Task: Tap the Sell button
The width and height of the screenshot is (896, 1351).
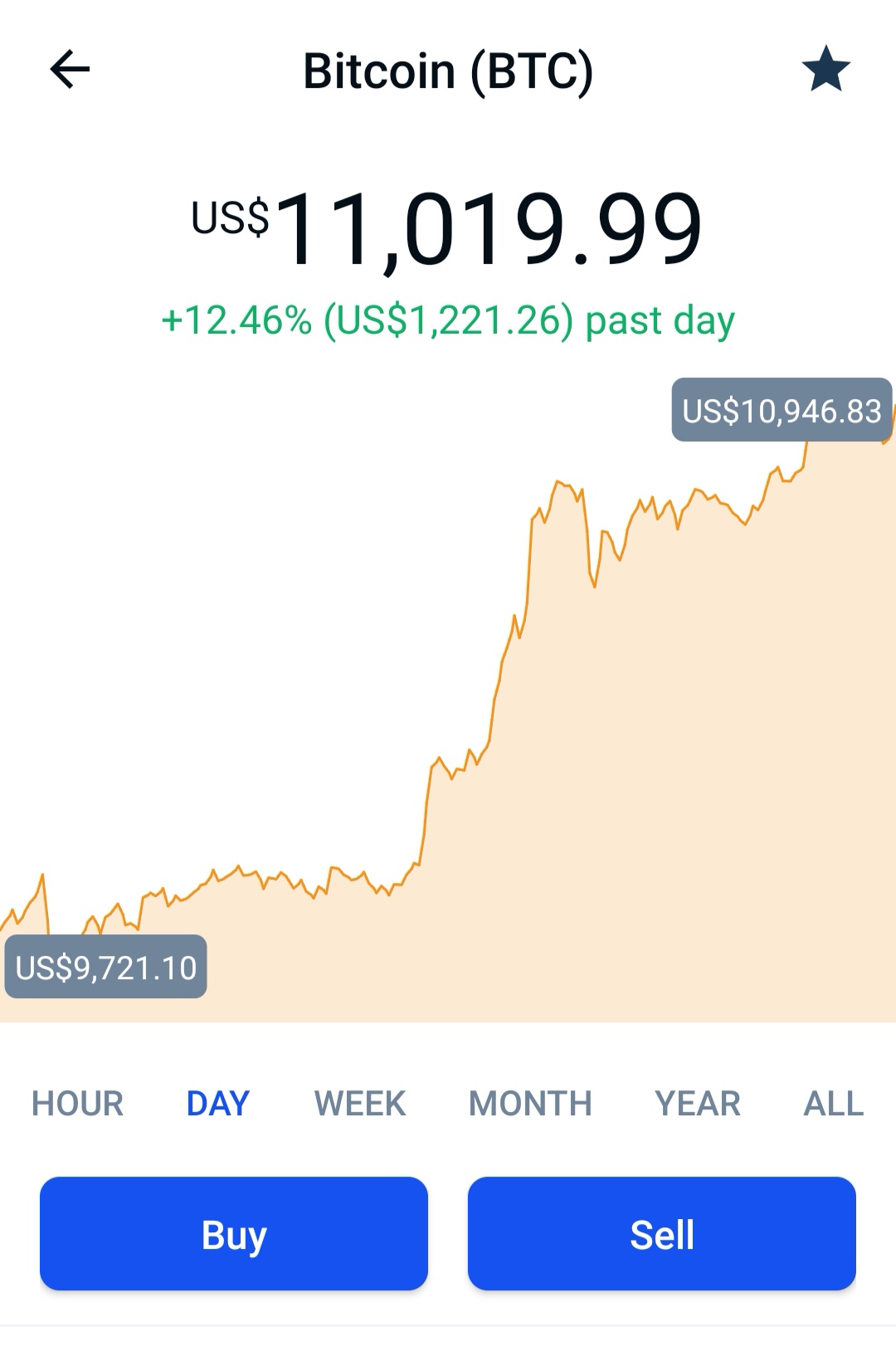Action: 661,1233
